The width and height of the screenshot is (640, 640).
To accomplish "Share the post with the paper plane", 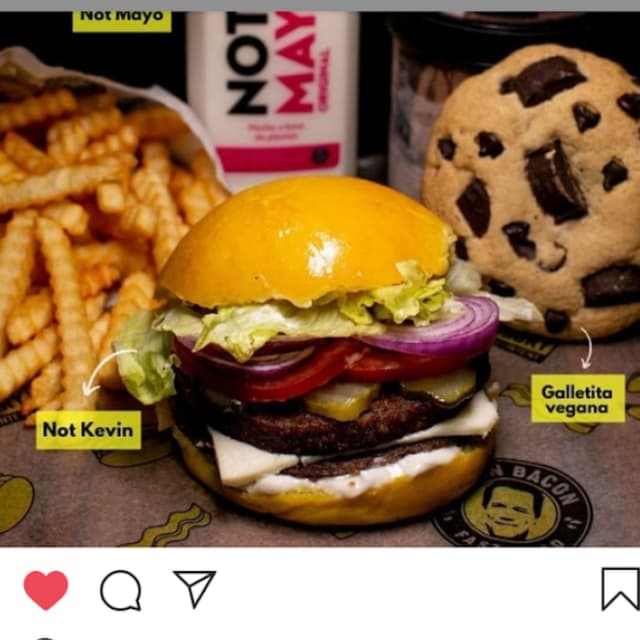I will [194, 589].
